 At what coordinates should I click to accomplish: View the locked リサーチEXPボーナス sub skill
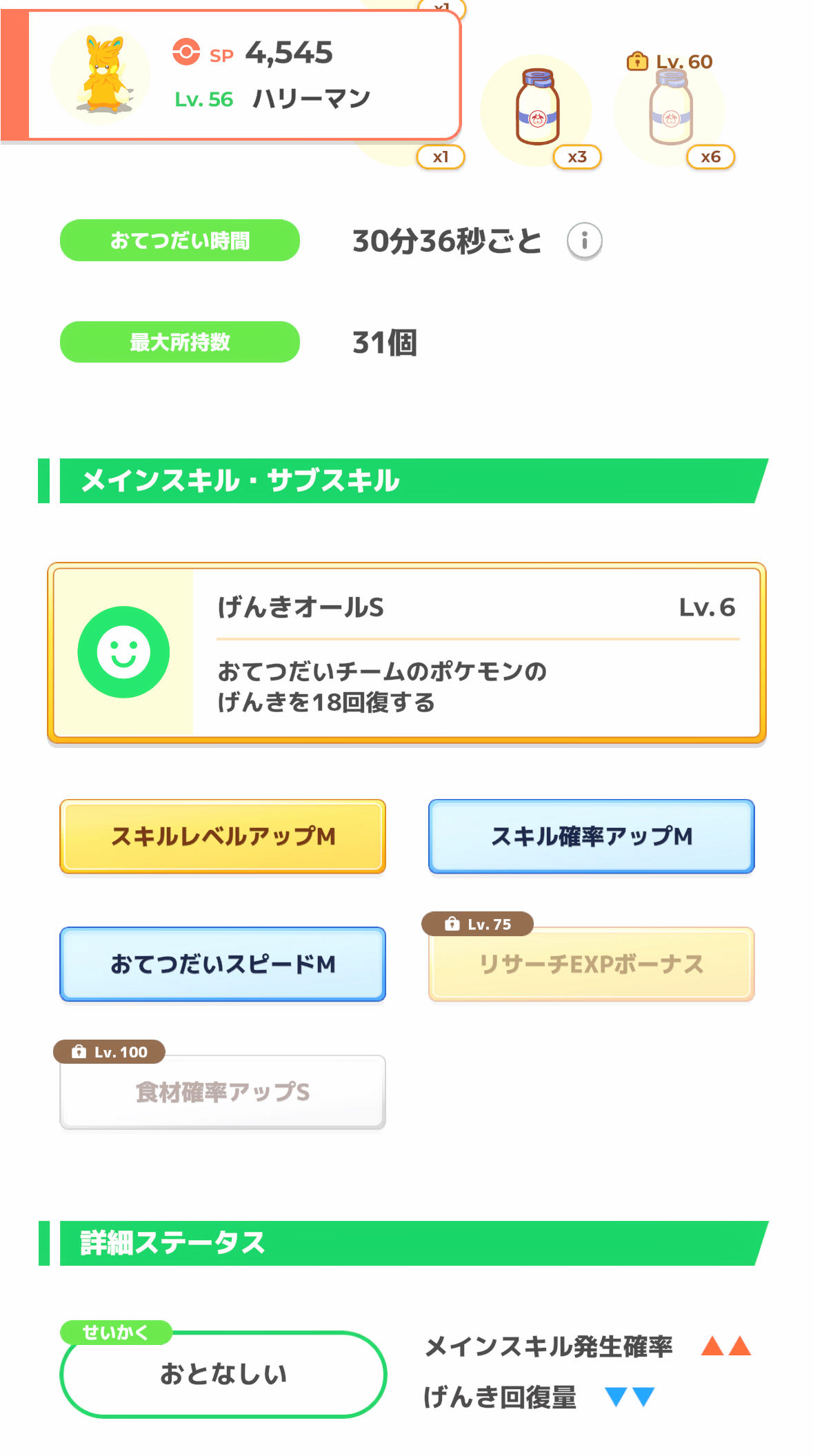pos(592,964)
